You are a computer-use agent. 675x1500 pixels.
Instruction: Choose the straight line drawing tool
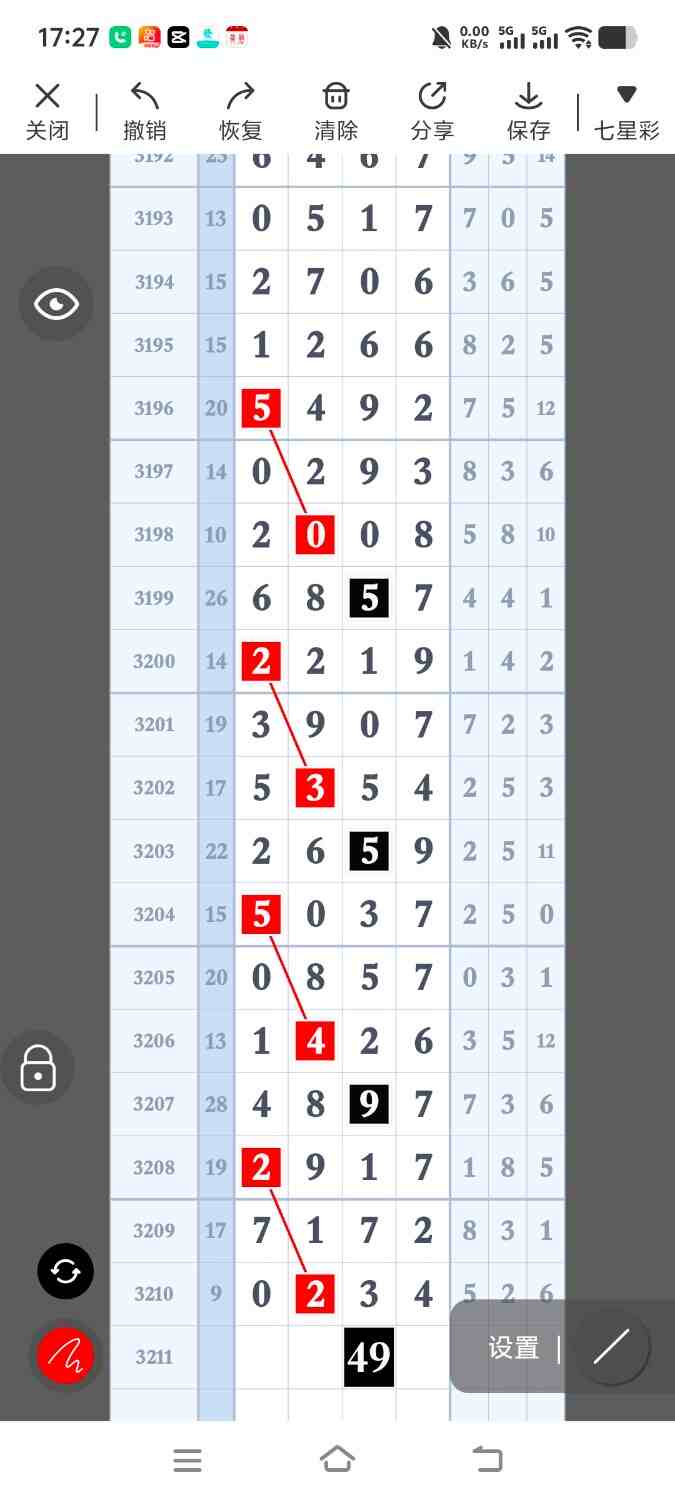[610, 1348]
